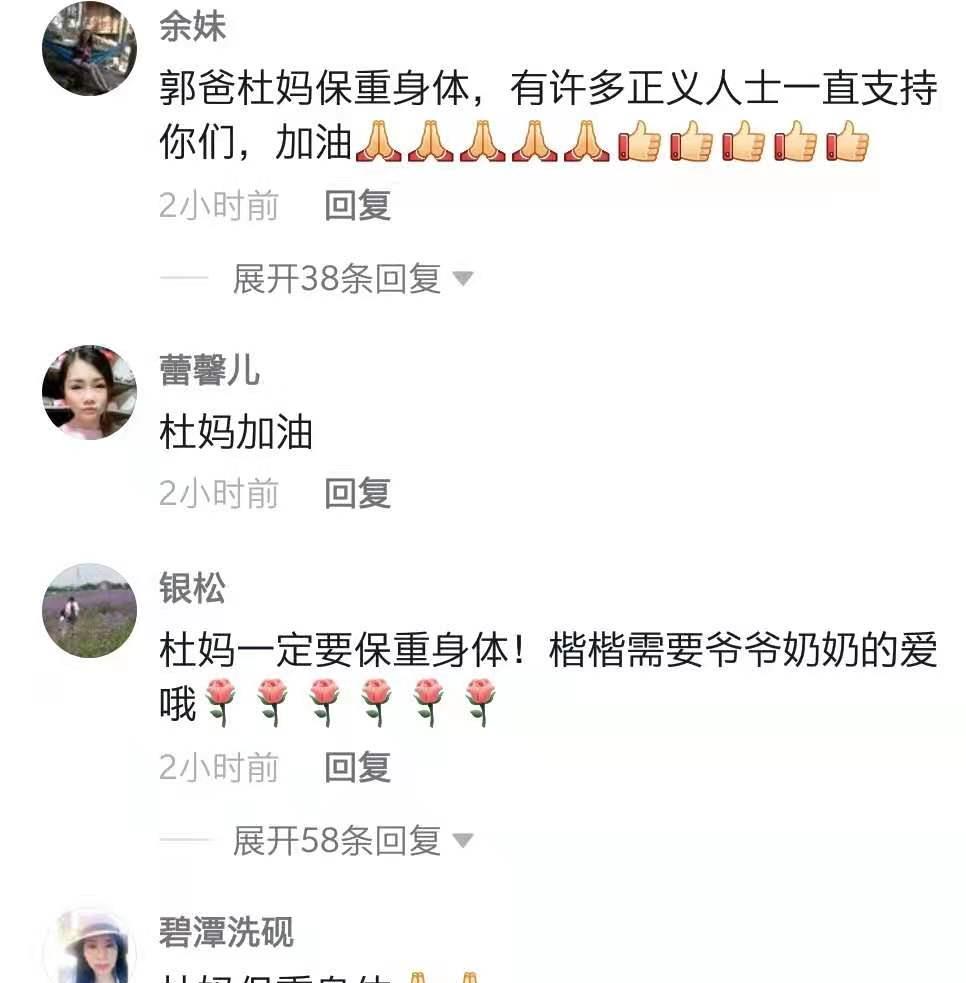Expand 58 replies under 银松's comment
This screenshot has width=966, height=983.
tap(351, 841)
